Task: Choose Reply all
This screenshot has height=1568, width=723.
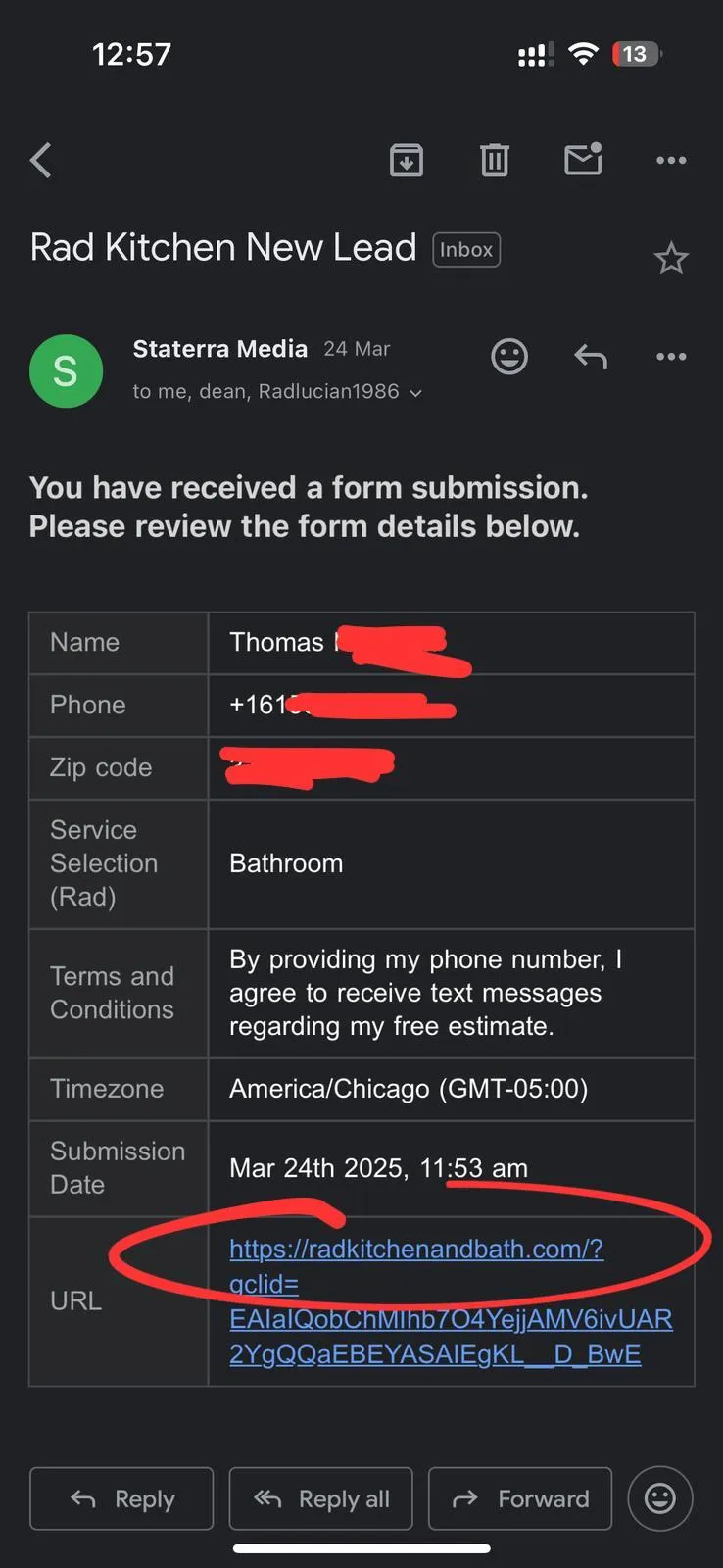Action: coord(321,1498)
